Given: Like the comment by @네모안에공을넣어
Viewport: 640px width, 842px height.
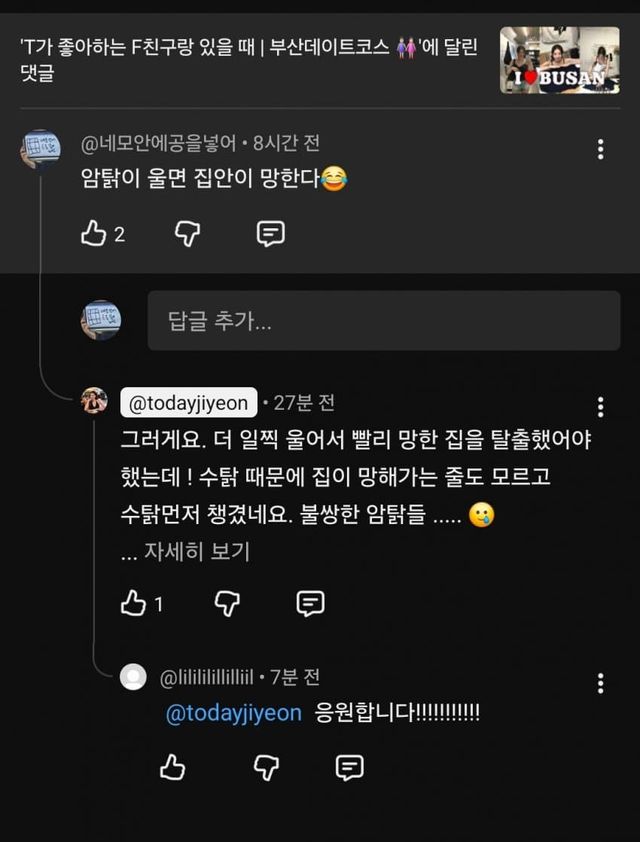Looking at the screenshot, I should click(x=93, y=234).
